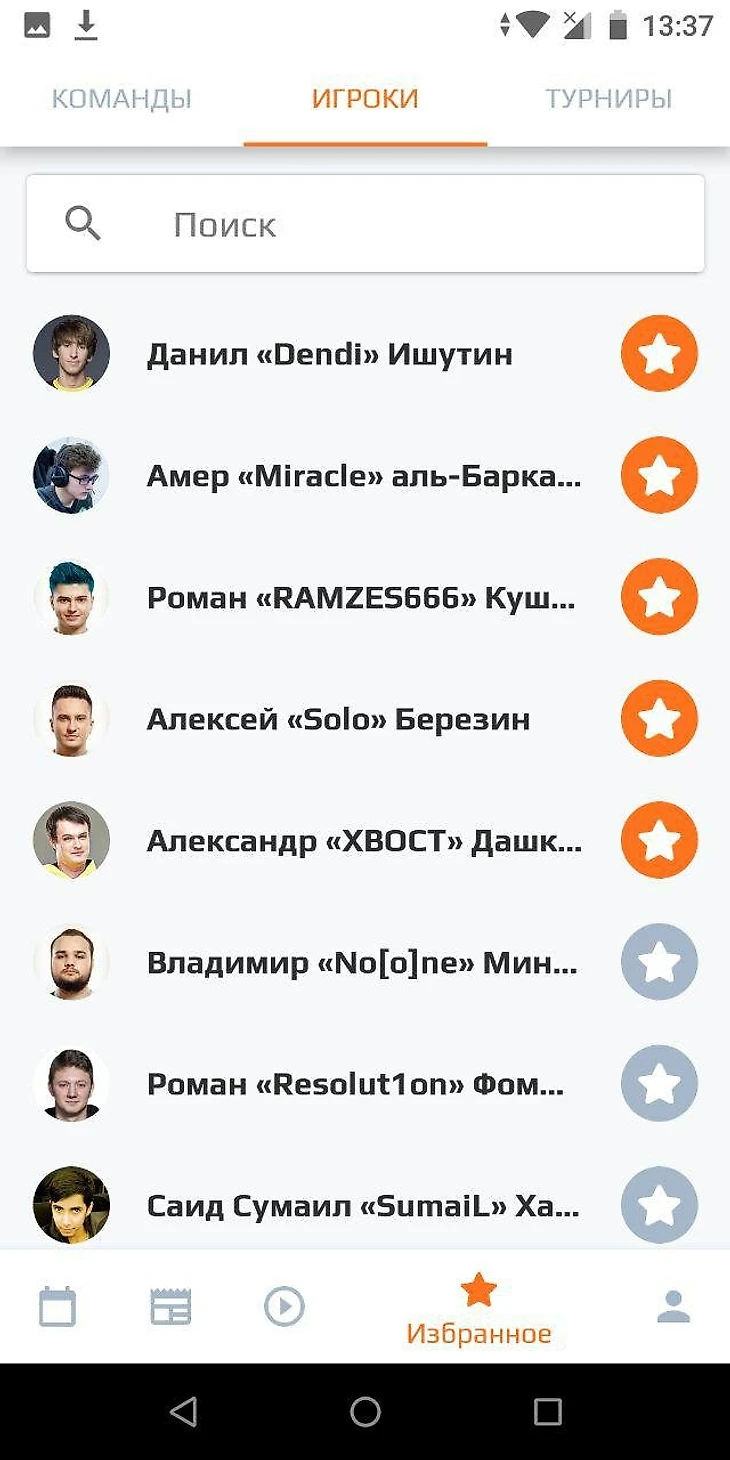730x1460 pixels.
Task: Open the news feed tab
Action: point(171,1306)
